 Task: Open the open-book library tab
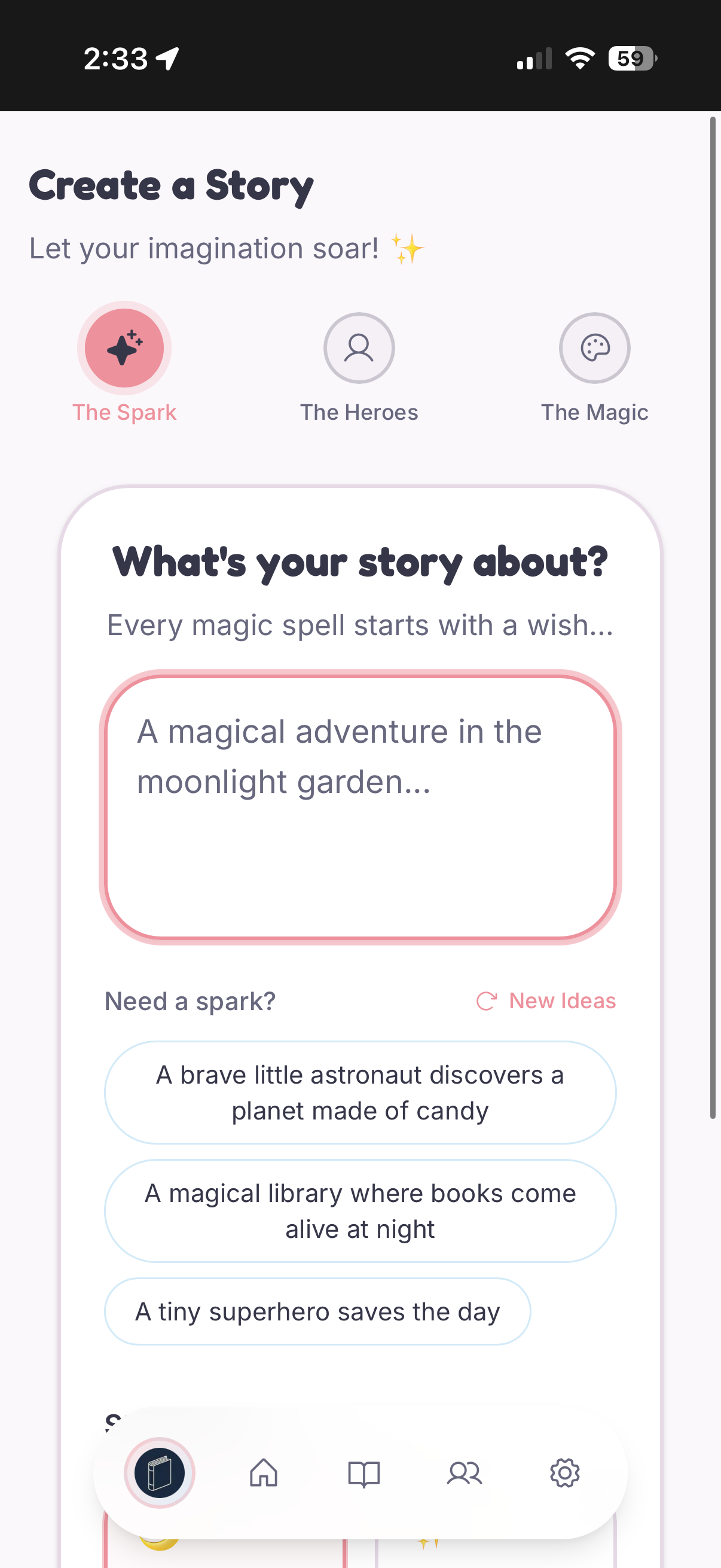click(364, 1473)
